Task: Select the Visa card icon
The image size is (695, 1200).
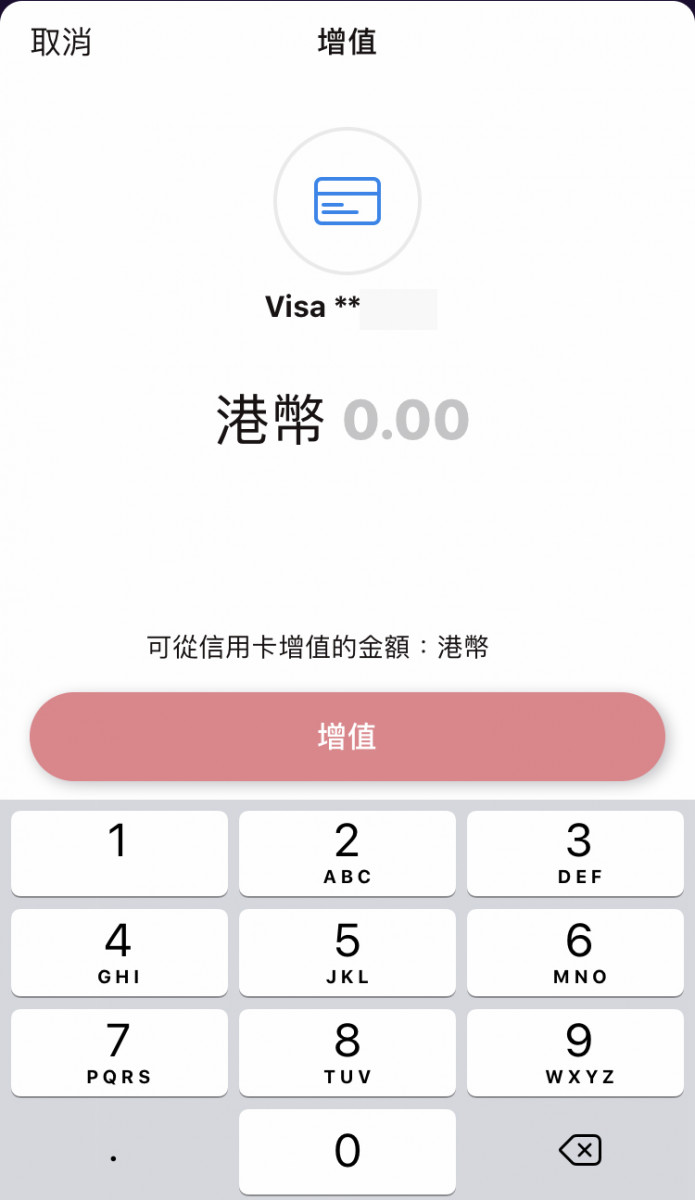Action: tap(347, 201)
